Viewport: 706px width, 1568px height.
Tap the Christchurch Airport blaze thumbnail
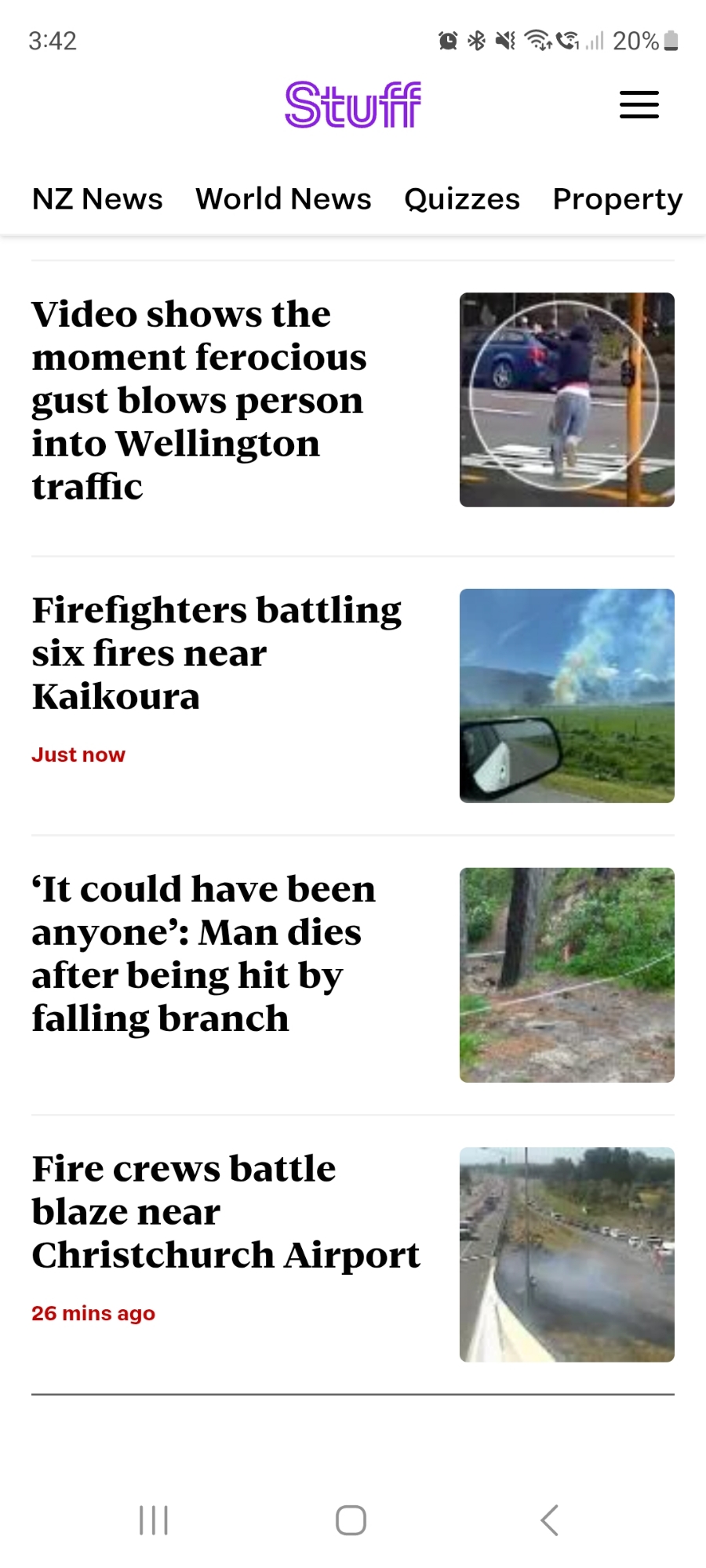[566, 1254]
